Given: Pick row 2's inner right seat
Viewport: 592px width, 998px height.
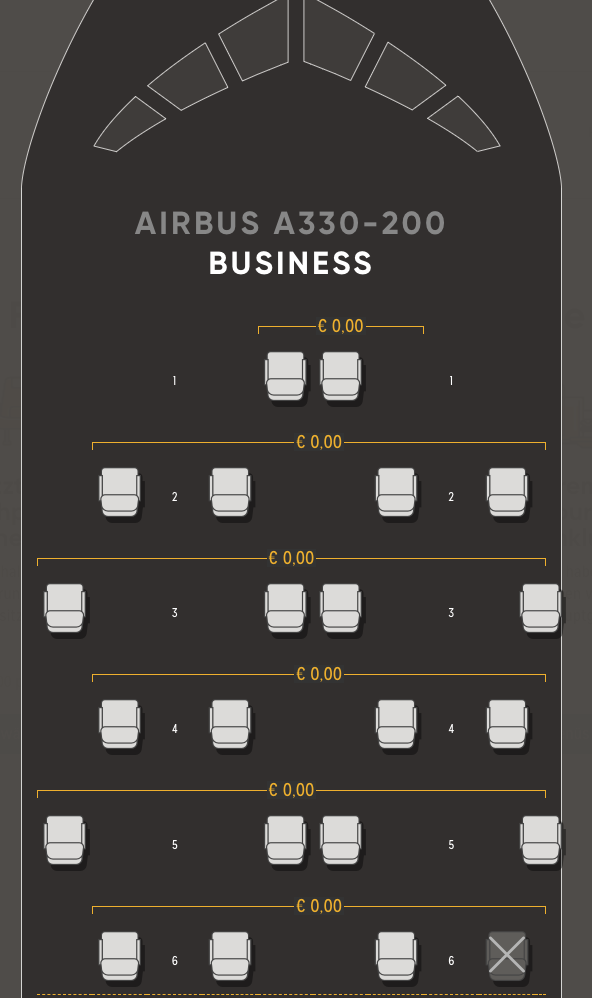Looking at the screenshot, I should tap(396, 492).
